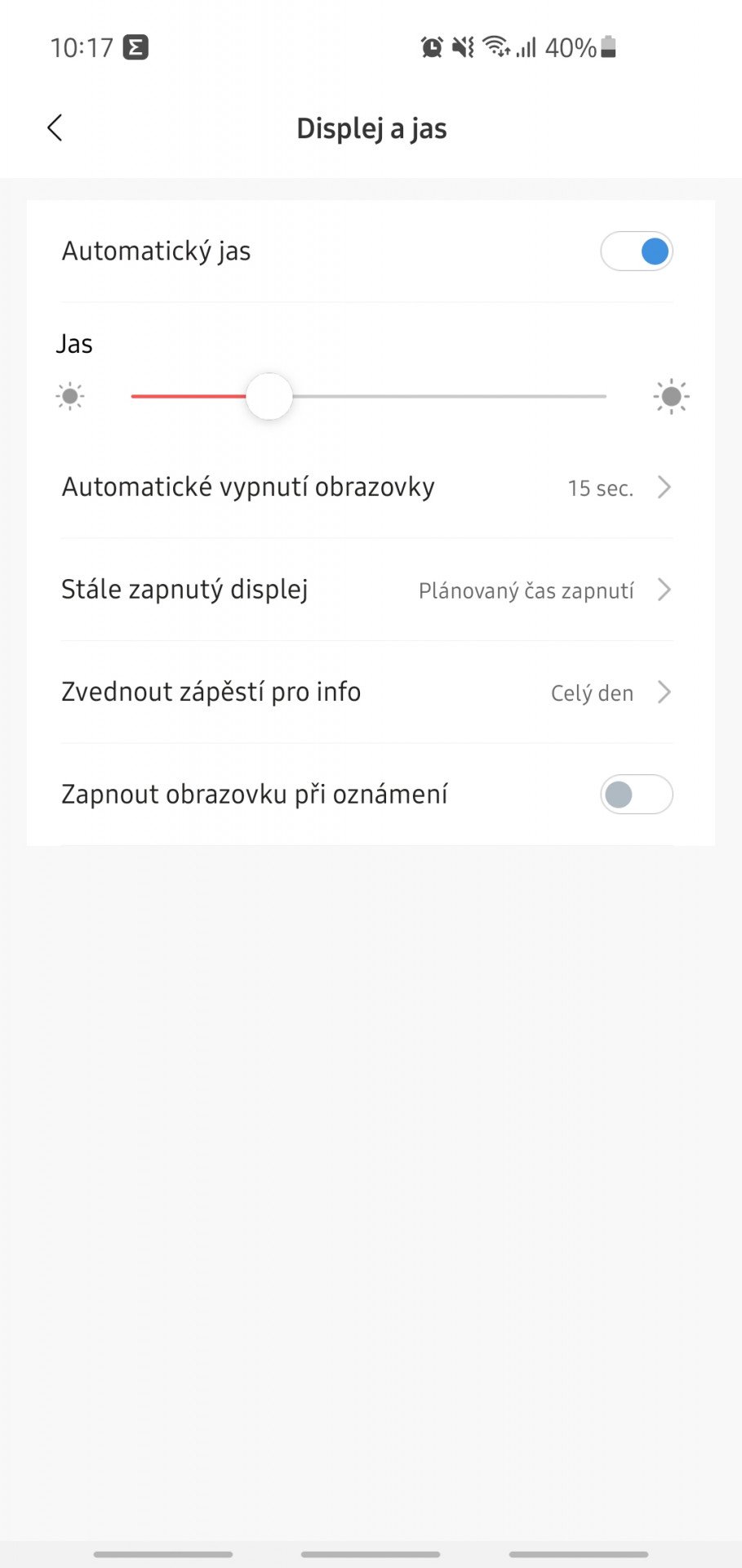Go back from Displej a jas
The image size is (742, 1568).
coord(55,128)
